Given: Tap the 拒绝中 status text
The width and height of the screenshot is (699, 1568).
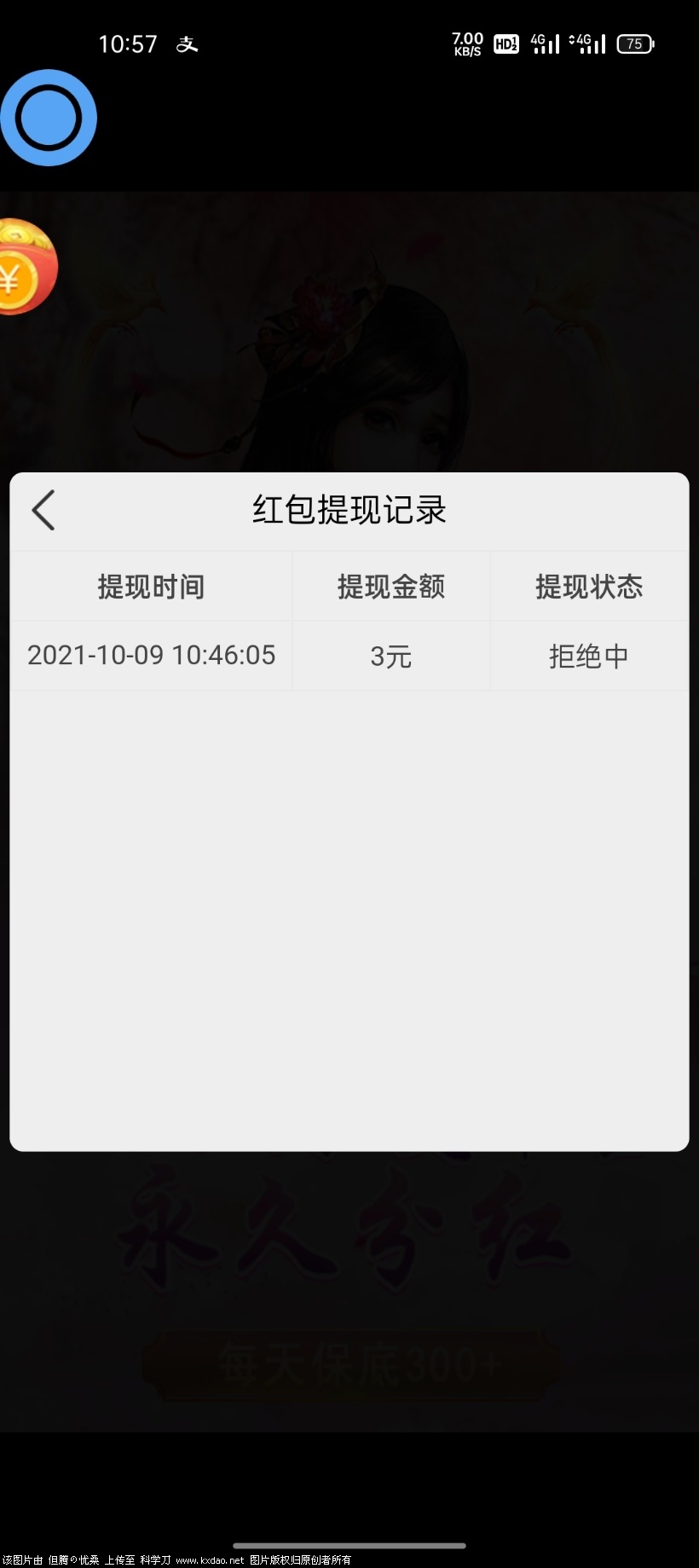Looking at the screenshot, I should coord(588,655).
